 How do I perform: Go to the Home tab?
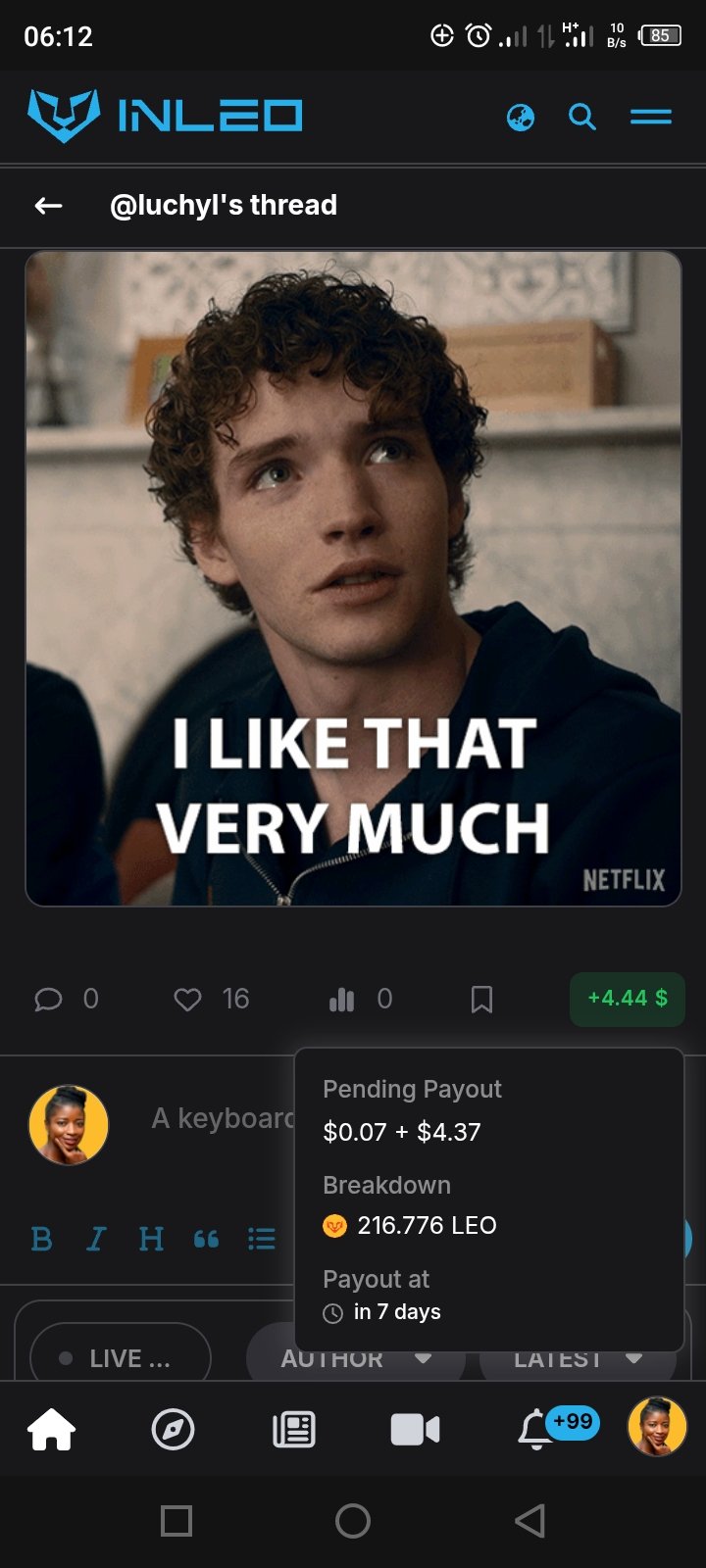tap(52, 1430)
